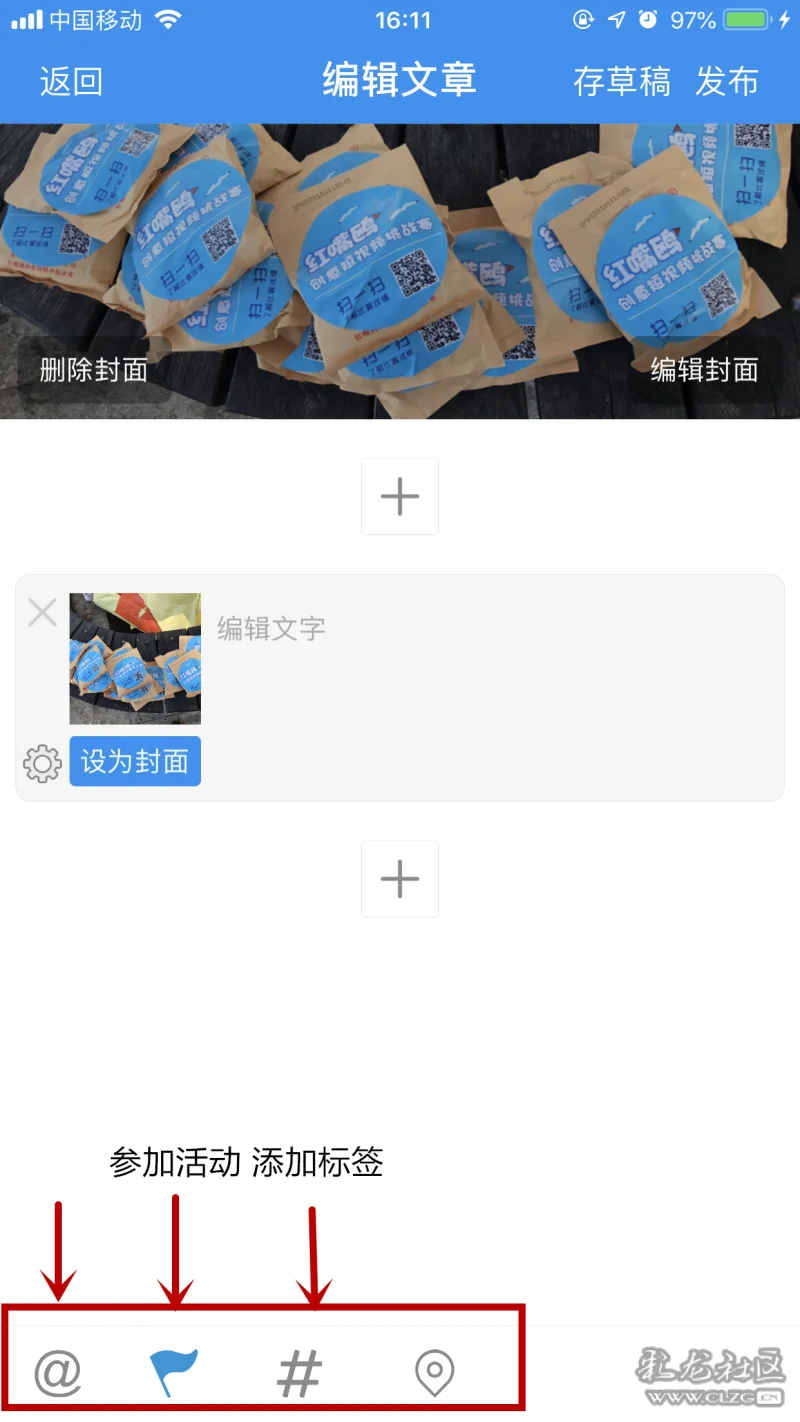Tap 删除封面 to remove cover

point(94,370)
